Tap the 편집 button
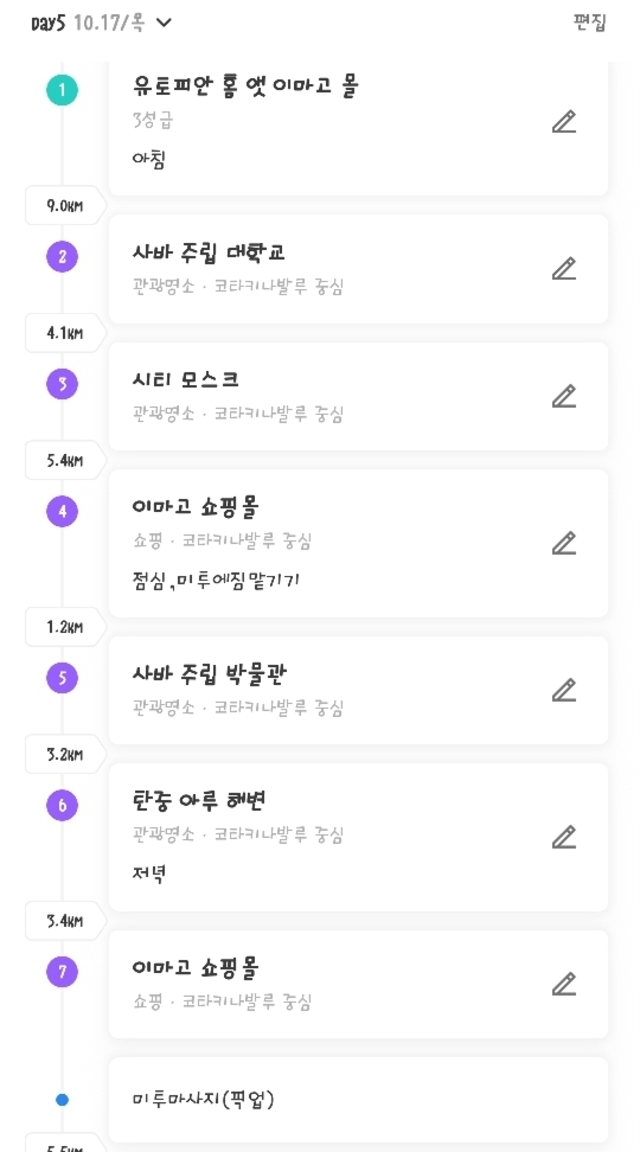This screenshot has width=640, height=1152. (589, 23)
